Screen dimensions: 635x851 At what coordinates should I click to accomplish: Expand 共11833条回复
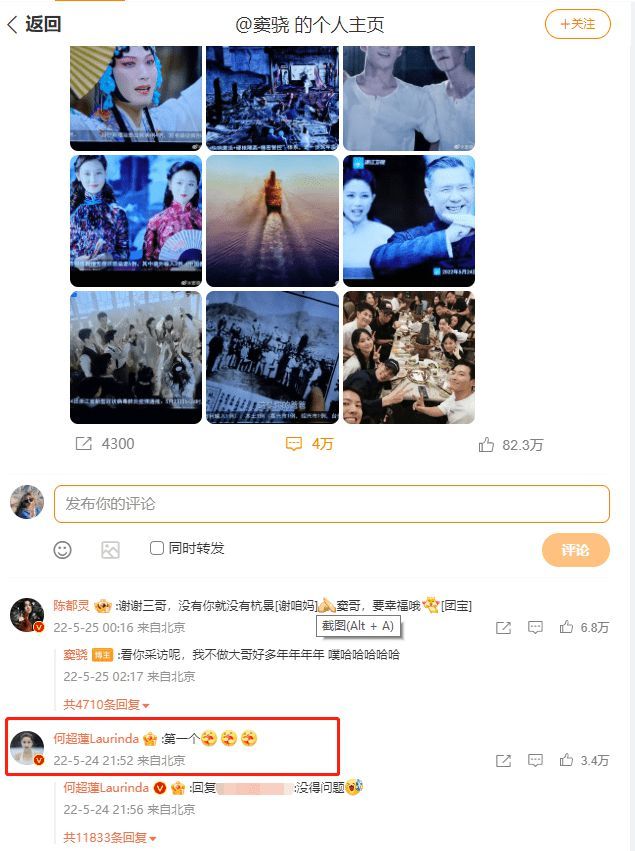[x=110, y=837]
